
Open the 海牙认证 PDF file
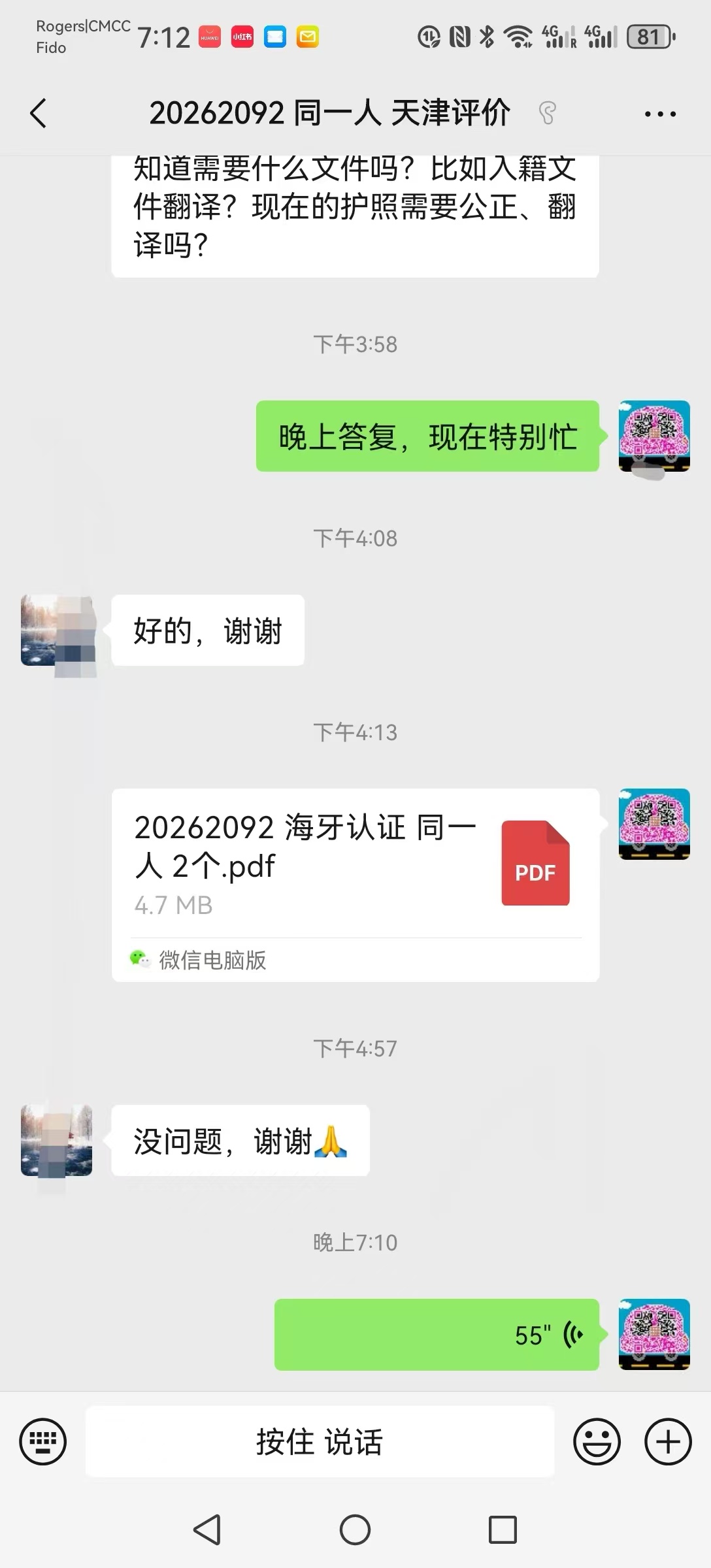pos(355,864)
